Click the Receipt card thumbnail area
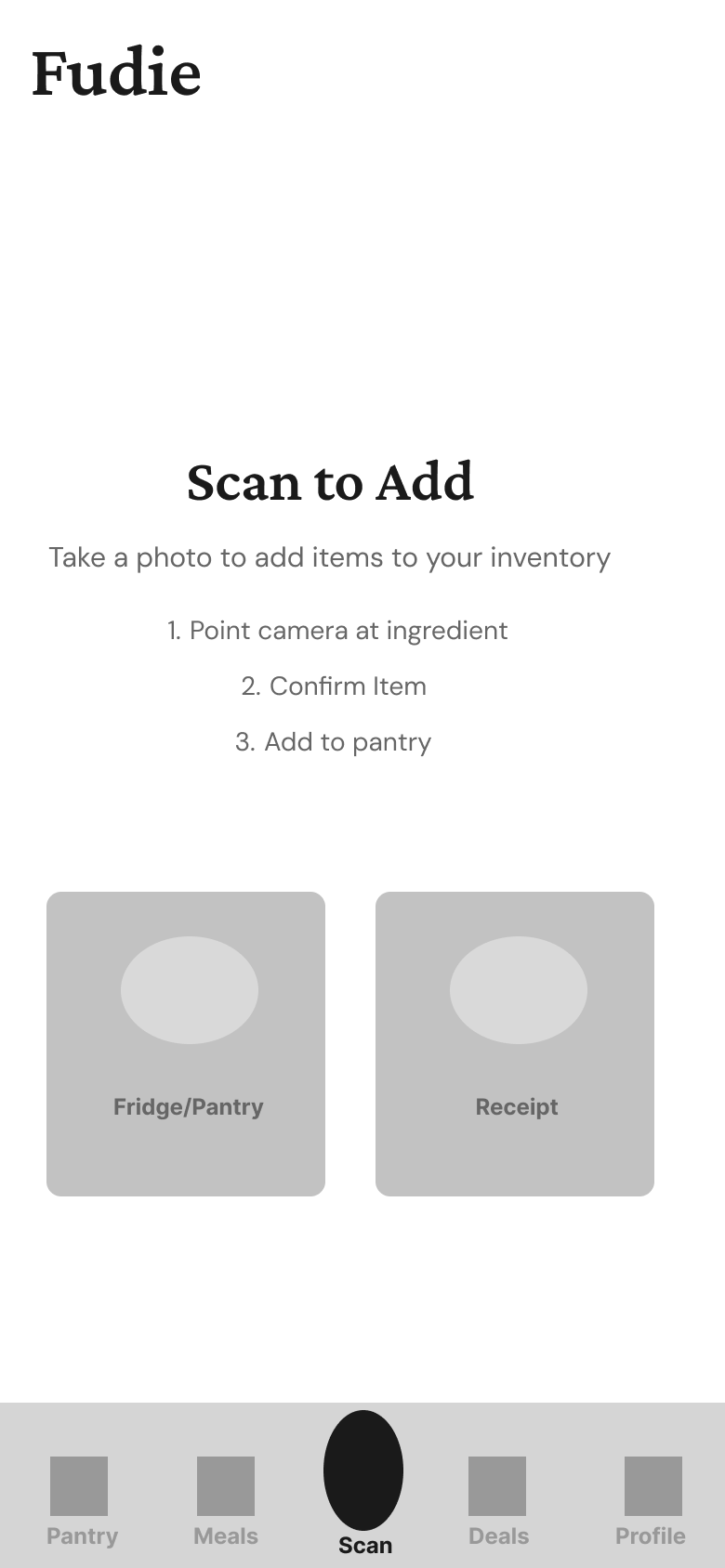 [518, 989]
